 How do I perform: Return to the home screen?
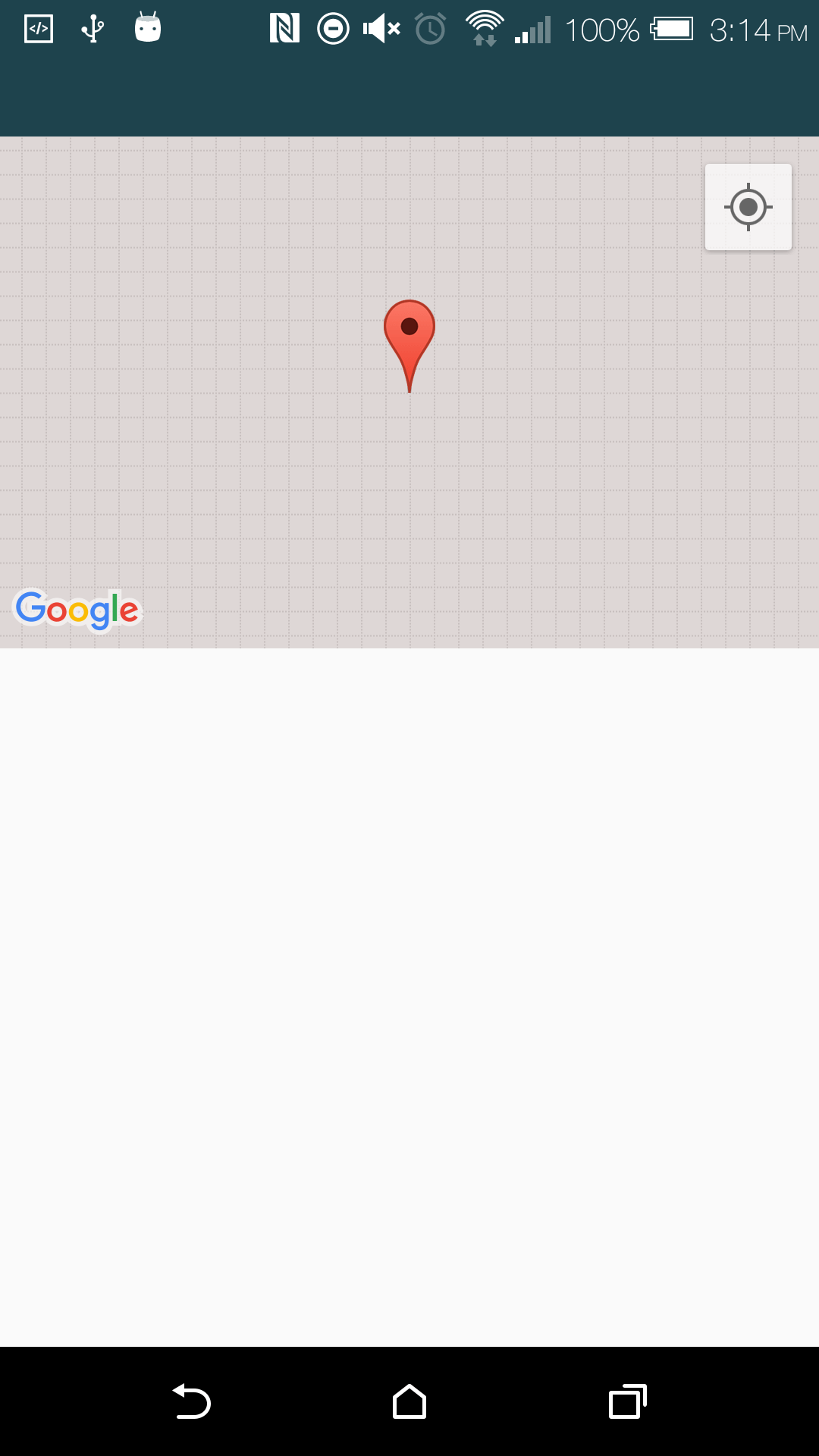click(x=409, y=1401)
